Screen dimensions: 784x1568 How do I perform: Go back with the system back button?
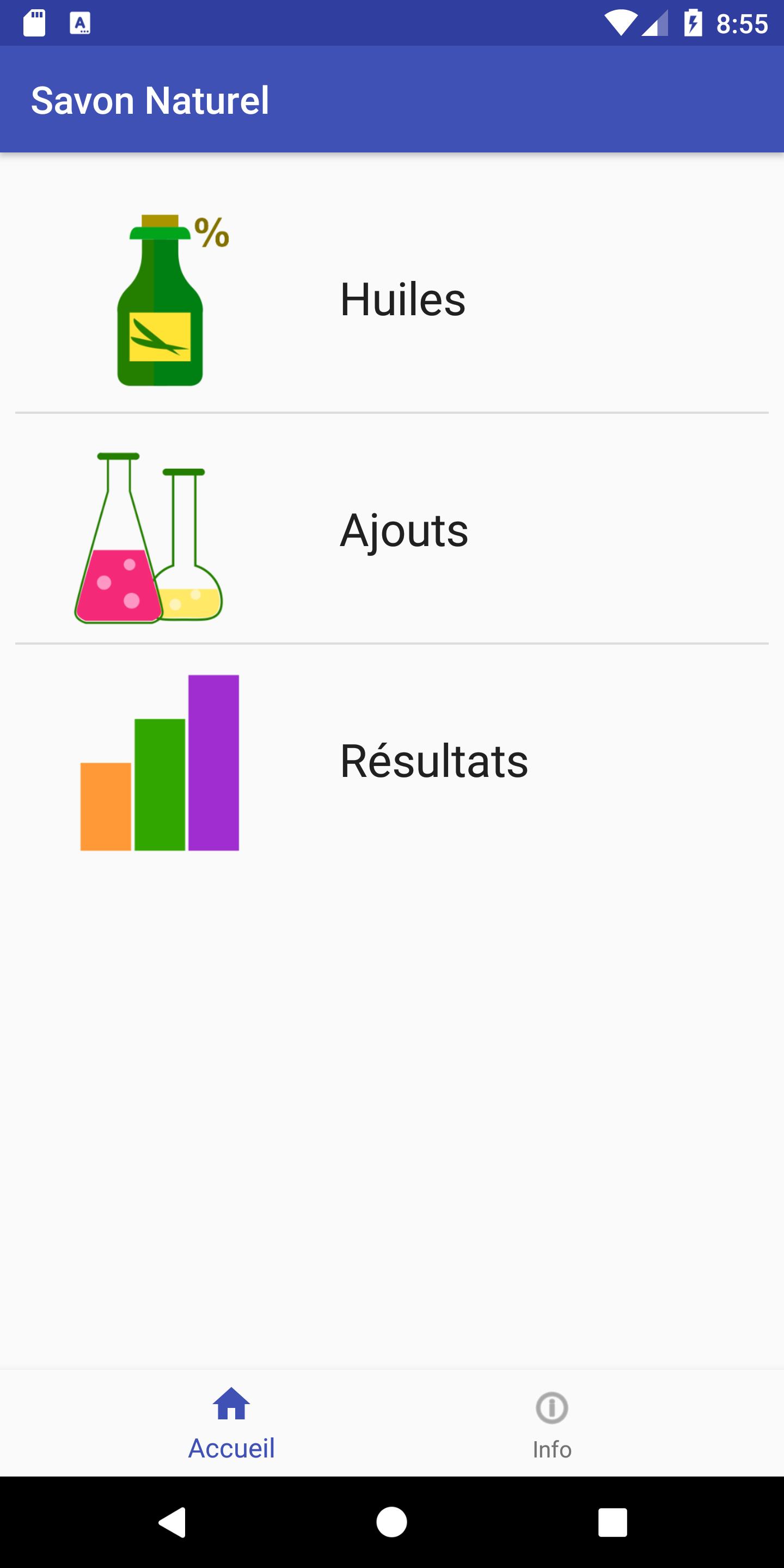pyautogui.click(x=172, y=1522)
